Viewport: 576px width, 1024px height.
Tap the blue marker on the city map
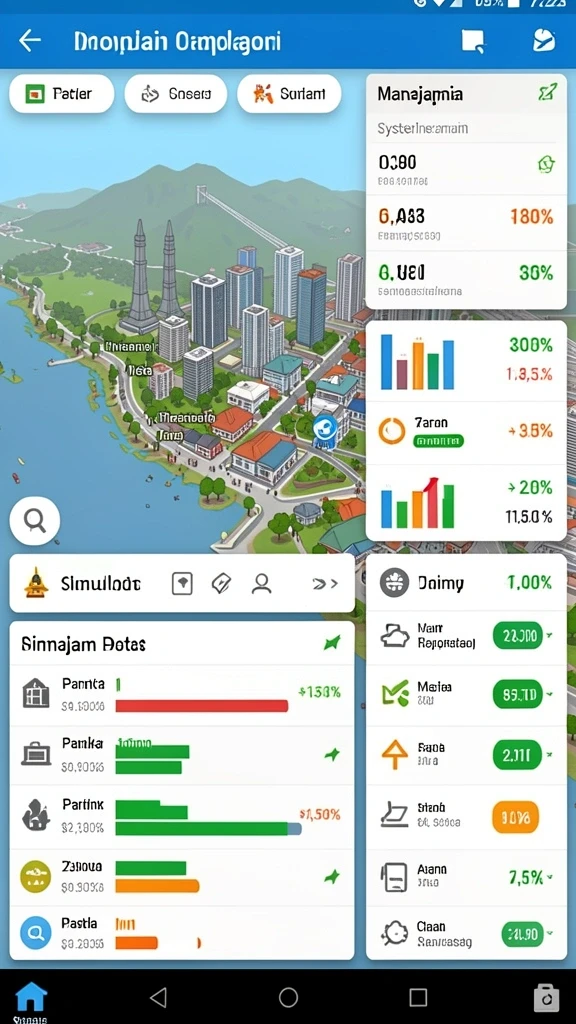[x=324, y=429]
